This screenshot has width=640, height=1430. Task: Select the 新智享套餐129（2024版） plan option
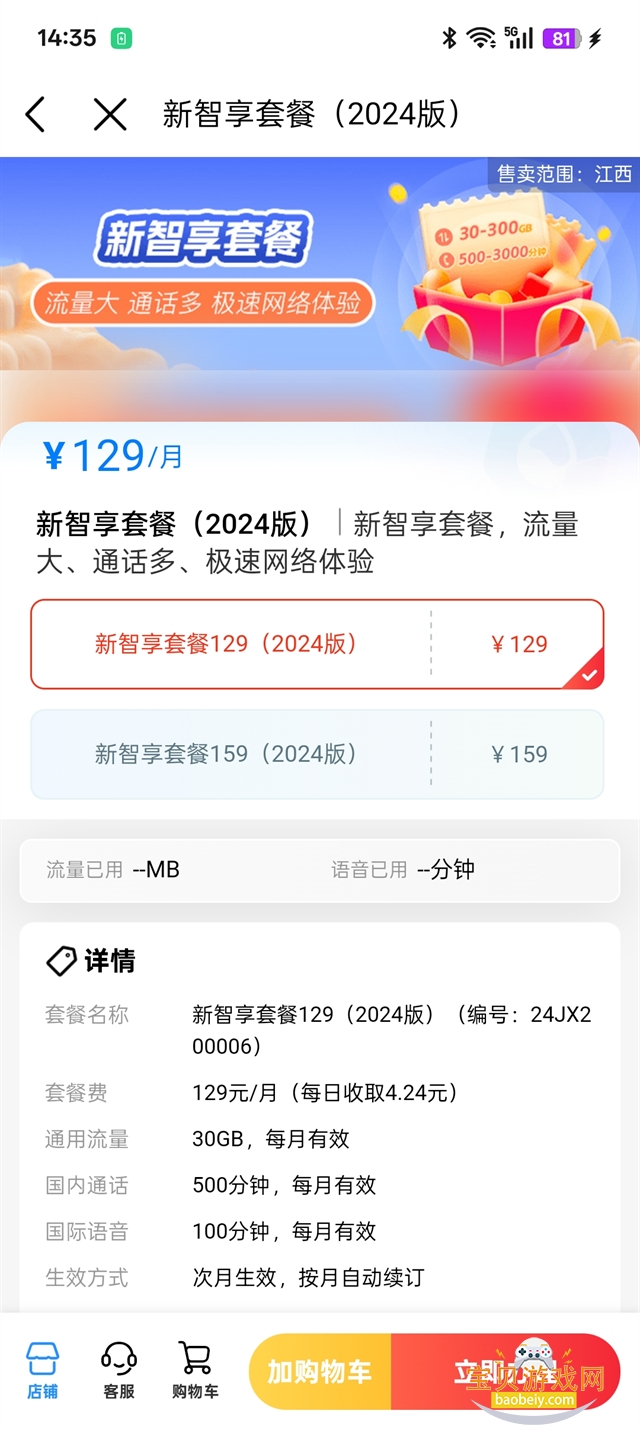point(317,644)
